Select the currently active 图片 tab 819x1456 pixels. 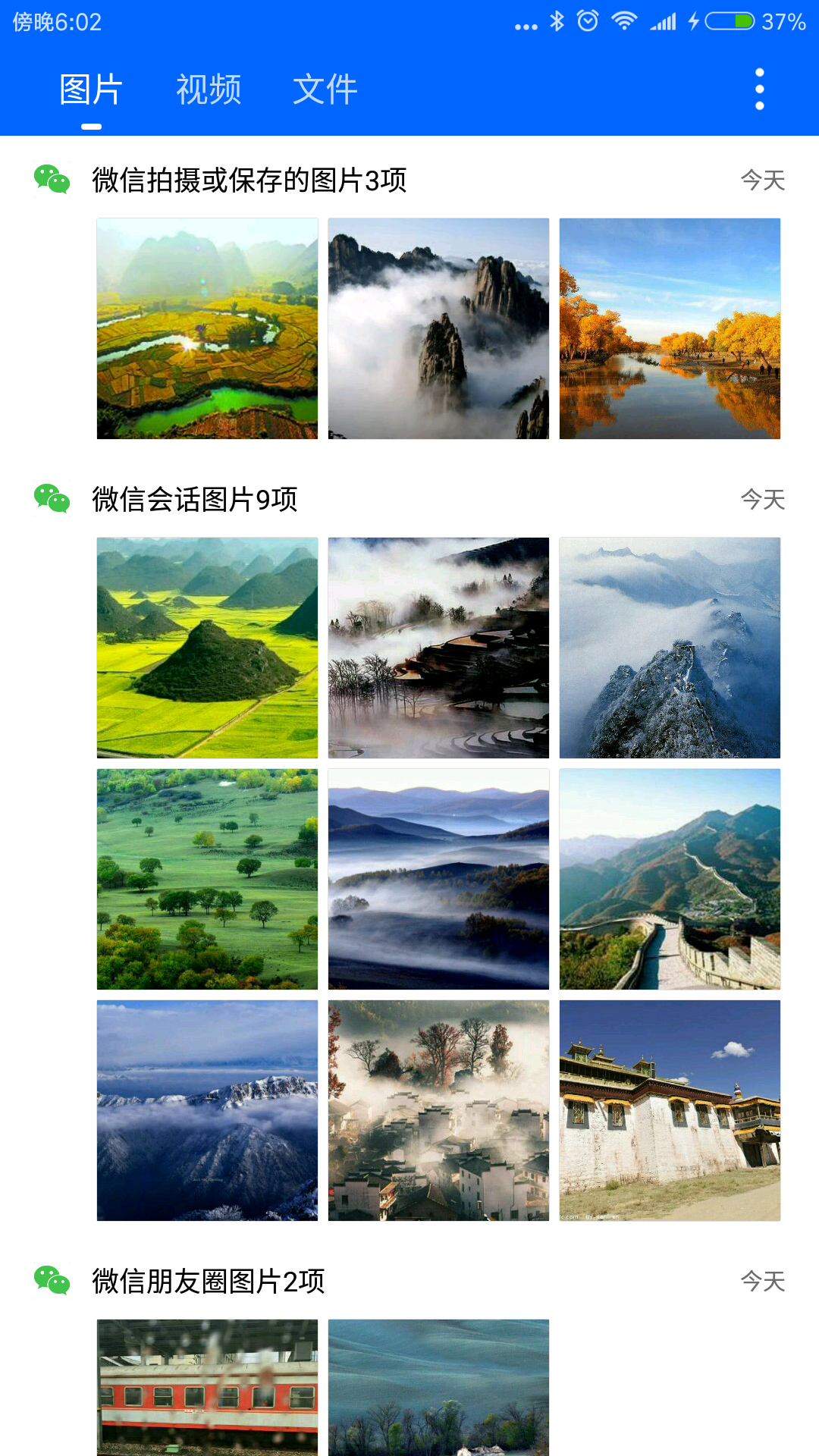pyautogui.click(x=91, y=87)
